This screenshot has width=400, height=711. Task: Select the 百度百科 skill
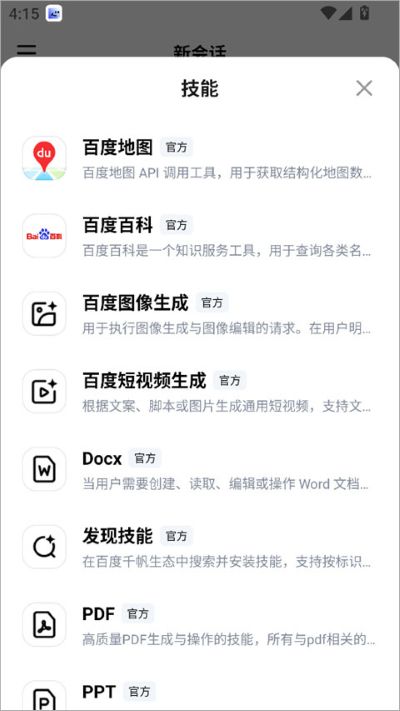point(200,236)
